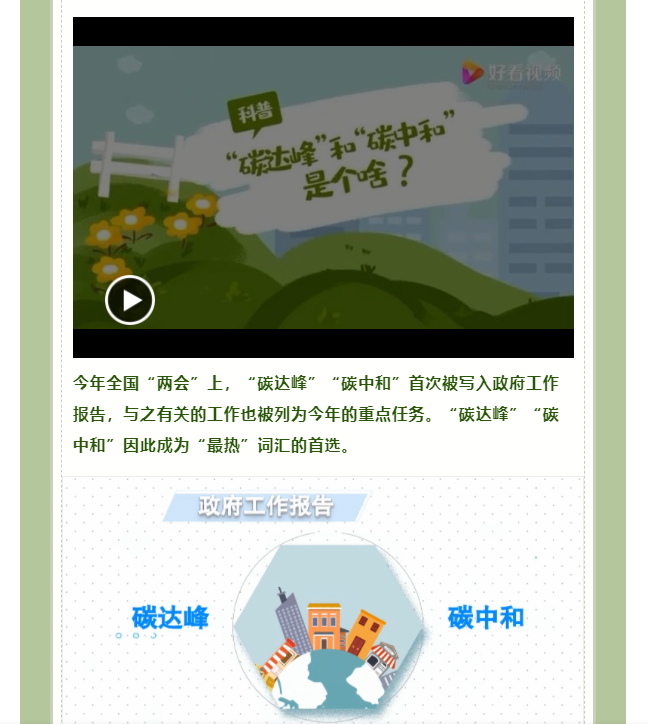648x724 pixels.
Task: Play the 碳达峰 and 碳中和 video
Action: click(x=130, y=300)
